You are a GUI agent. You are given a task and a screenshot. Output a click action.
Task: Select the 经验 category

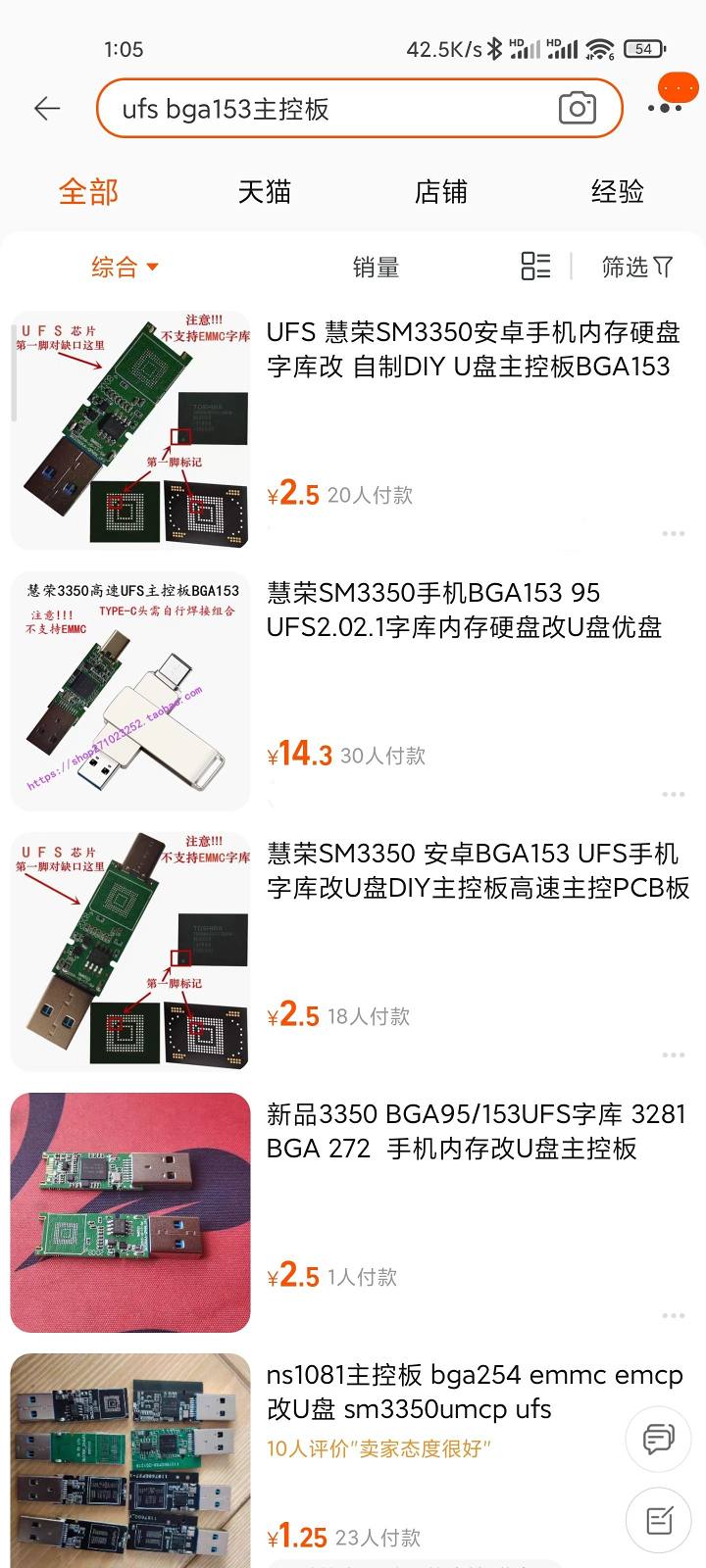[619, 192]
